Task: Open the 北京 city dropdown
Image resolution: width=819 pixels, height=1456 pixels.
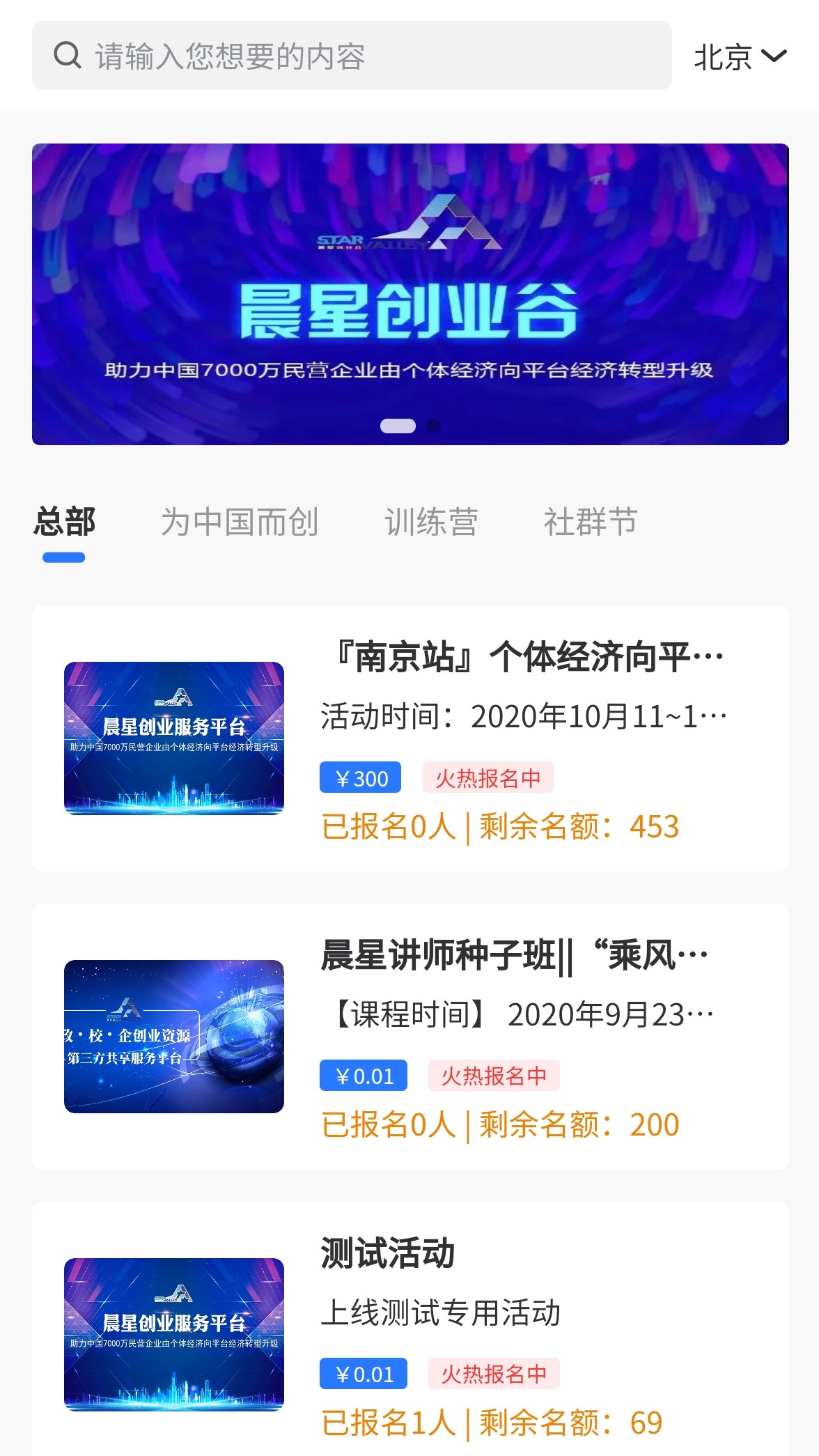Action: (740, 56)
